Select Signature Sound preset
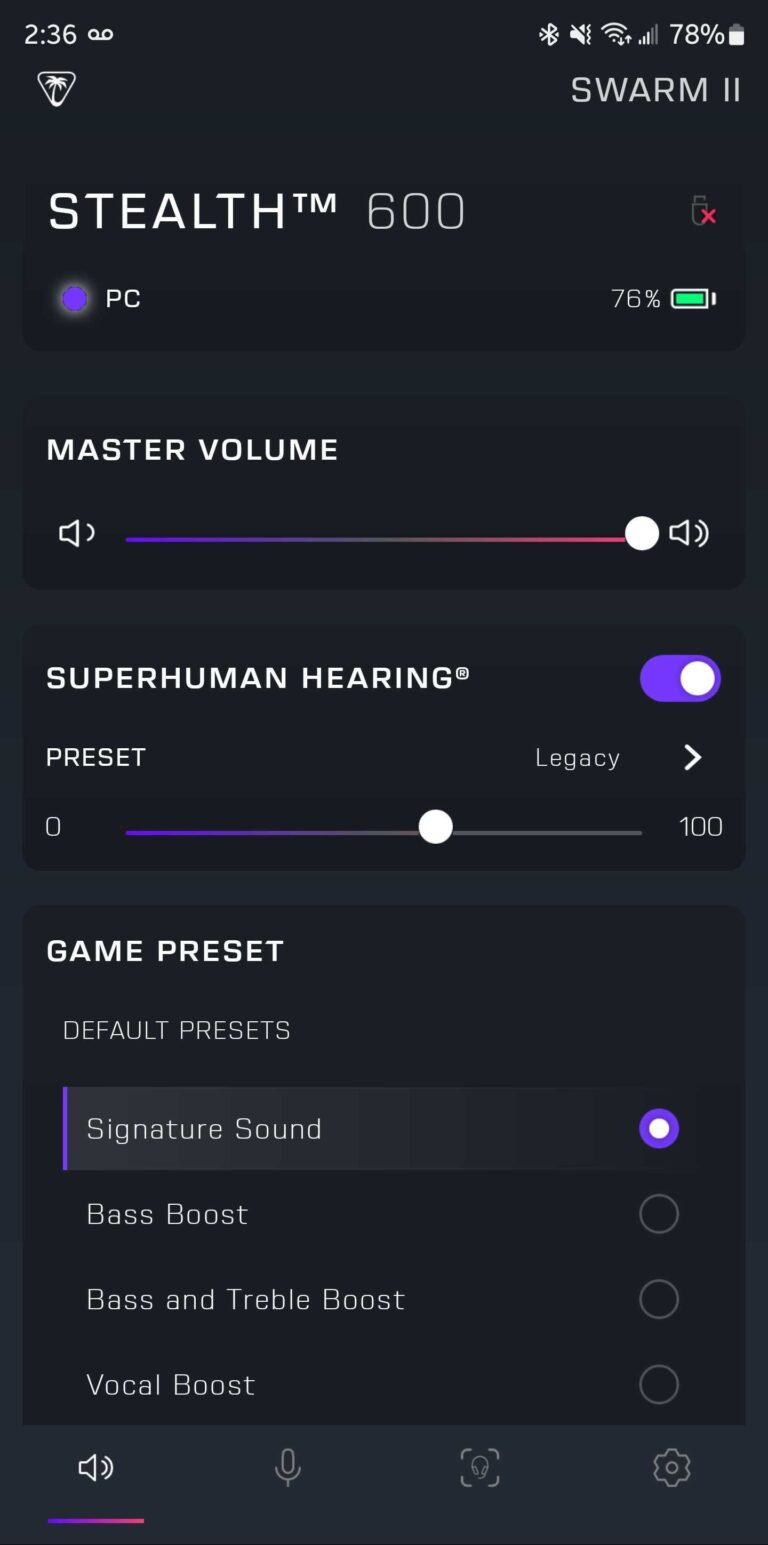Viewport: 768px width, 1545px height. [x=379, y=1129]
